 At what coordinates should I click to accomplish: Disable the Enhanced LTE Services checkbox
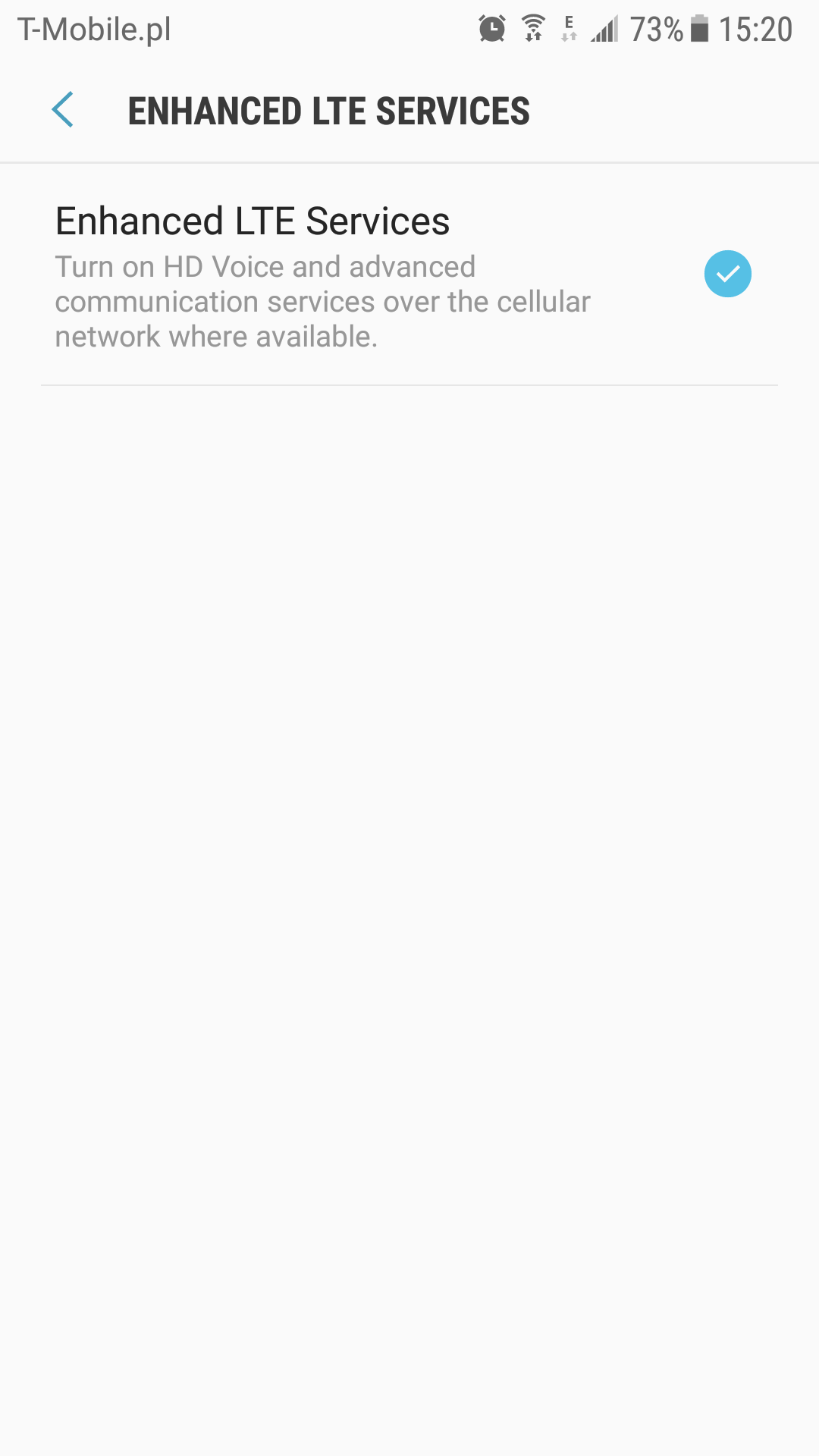click(x=727, y=274)
